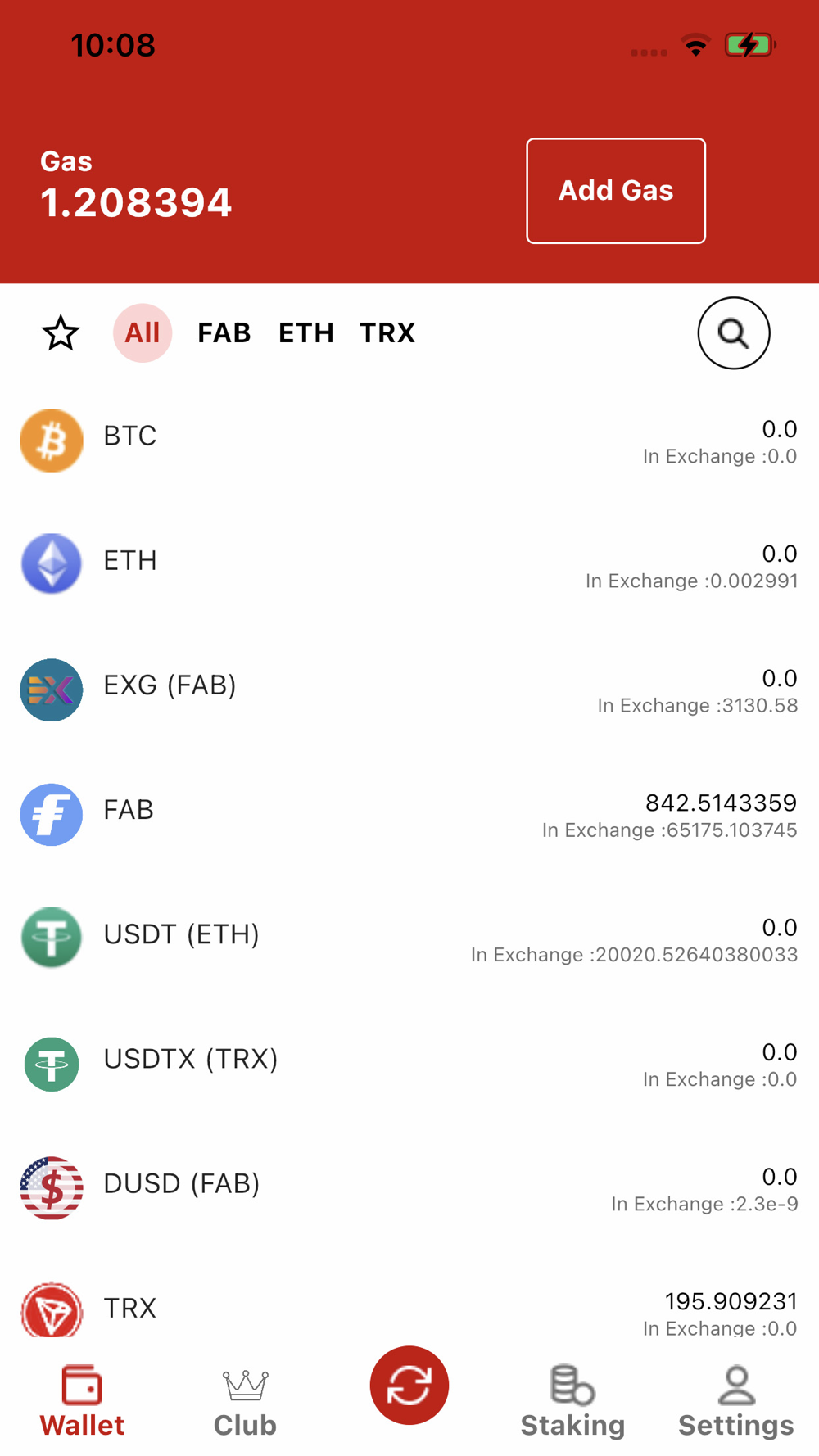Filter coins by TRX chain

click(387, 333)
